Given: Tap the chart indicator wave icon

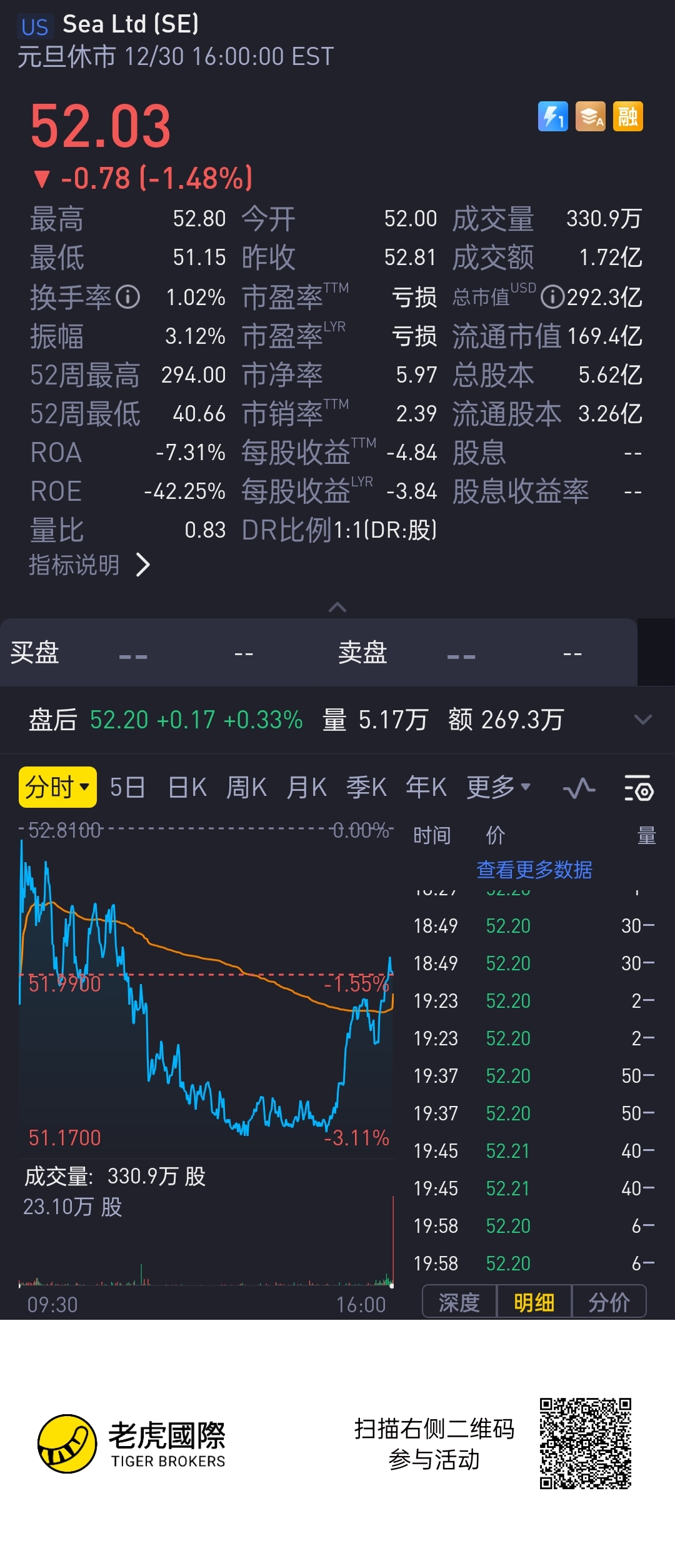Looking at the screenshot, I should pos(579,788).
